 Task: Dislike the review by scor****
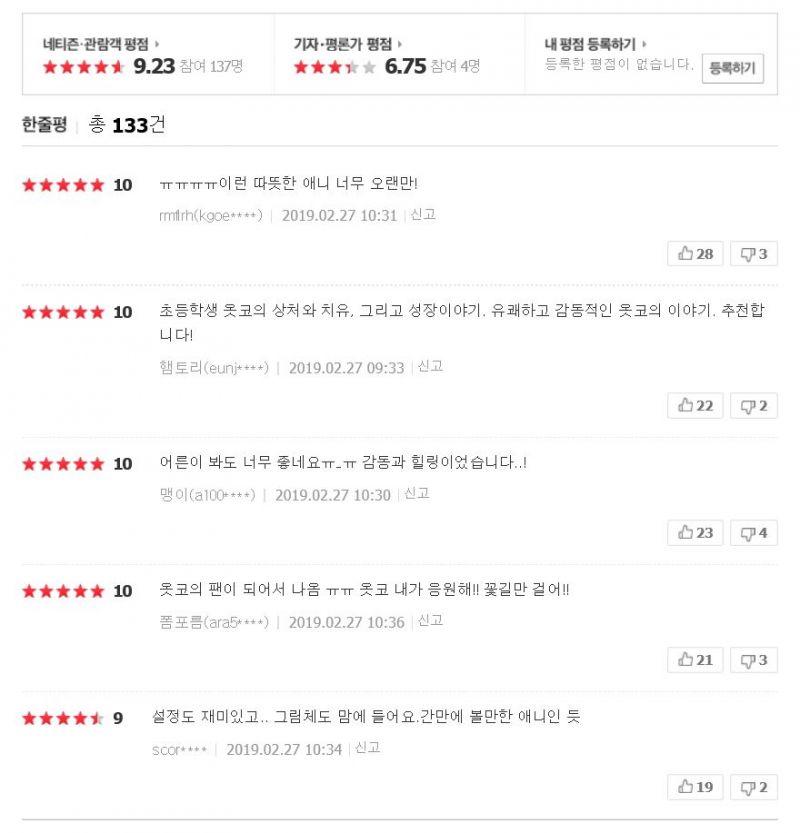(754, 787)
